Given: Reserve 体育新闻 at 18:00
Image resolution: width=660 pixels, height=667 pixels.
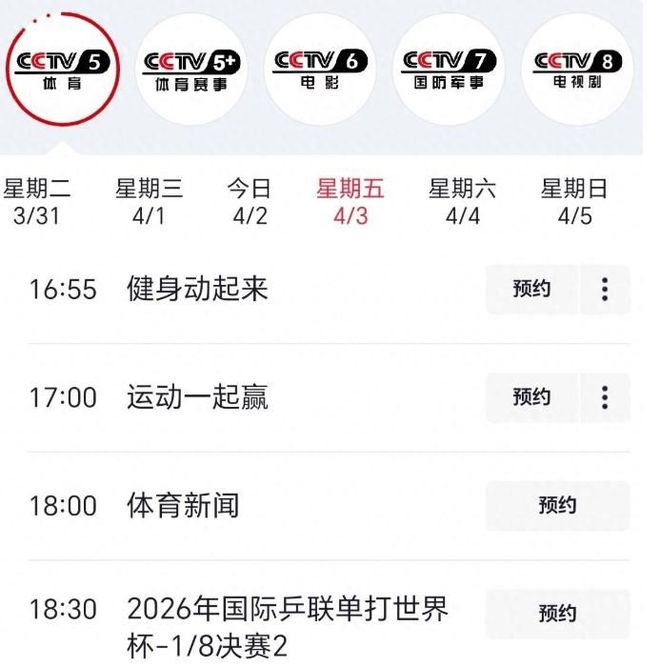Looking at the screenshot, I should pyautogui.click(x=557, y=506).
